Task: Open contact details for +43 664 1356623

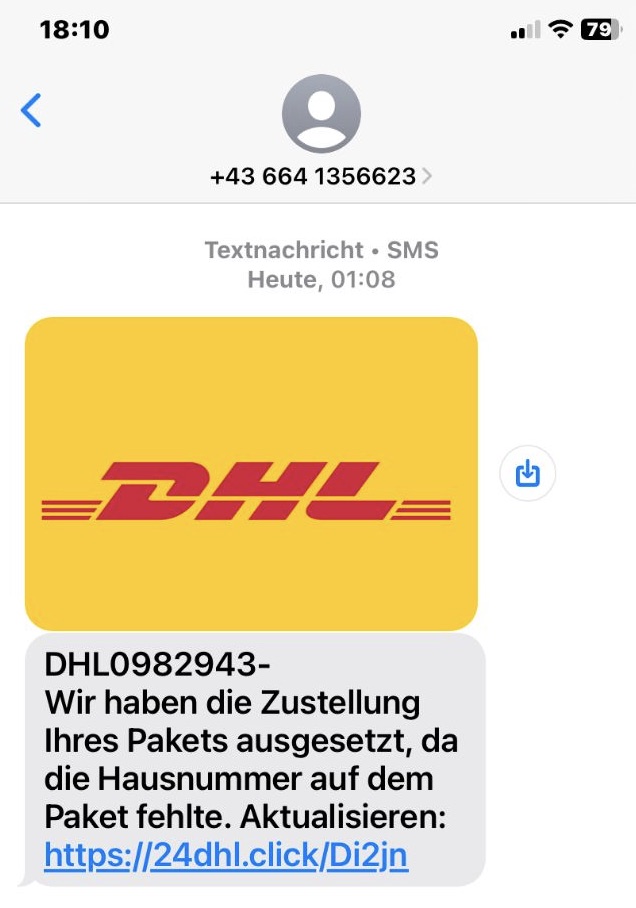Action: (x=320, y=177)
